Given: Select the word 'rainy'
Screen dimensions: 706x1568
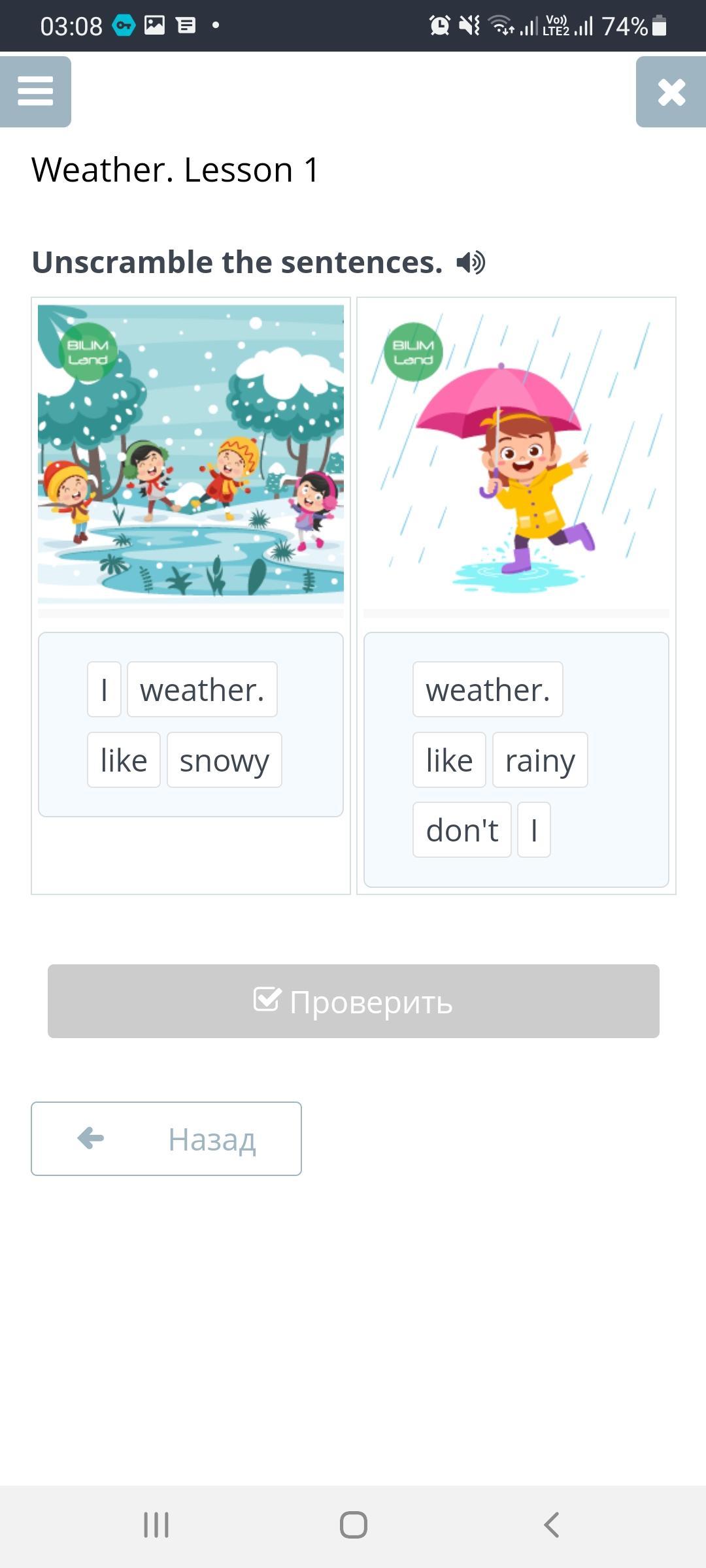Looking at the screenshot, I should click(540, 760).
